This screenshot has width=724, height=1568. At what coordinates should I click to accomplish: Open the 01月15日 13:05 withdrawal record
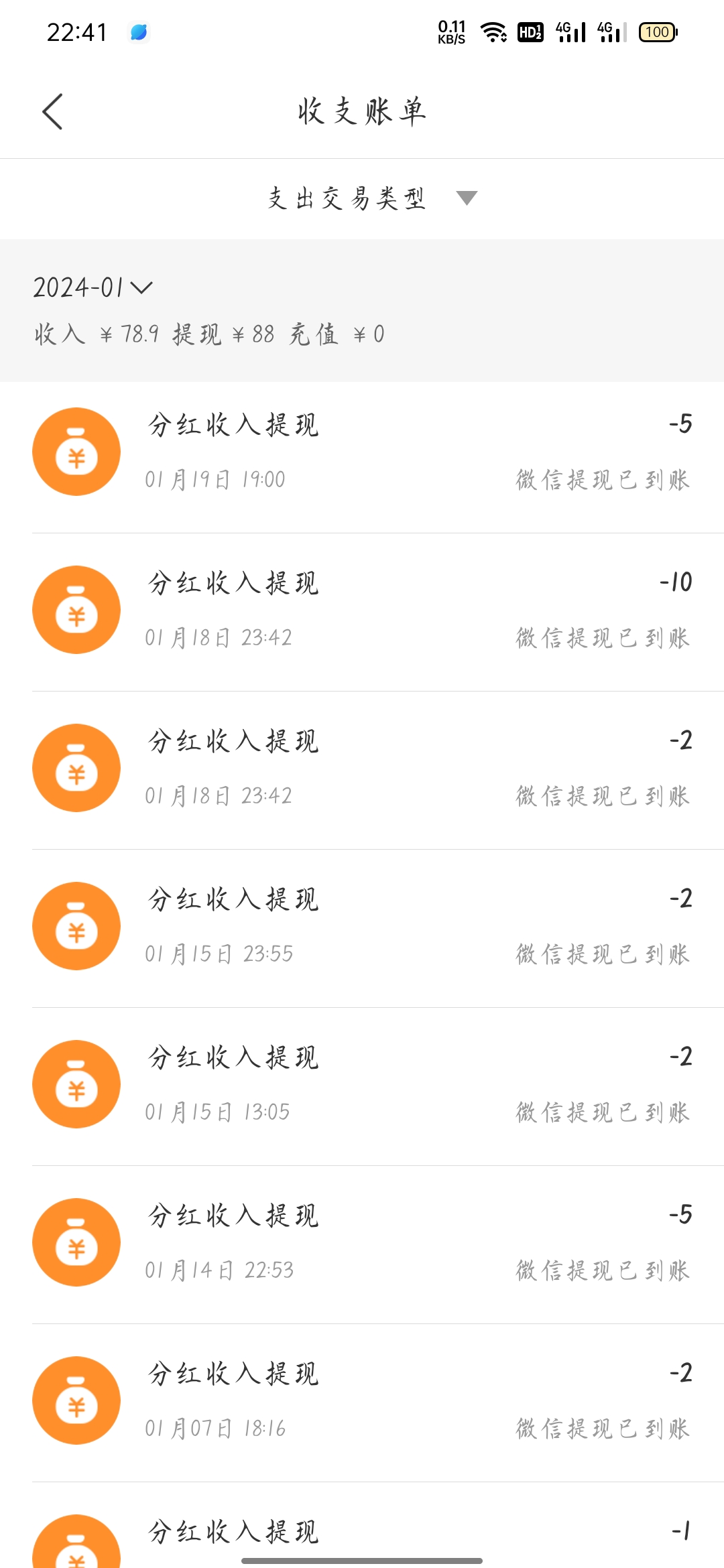tap(362, 1087)
